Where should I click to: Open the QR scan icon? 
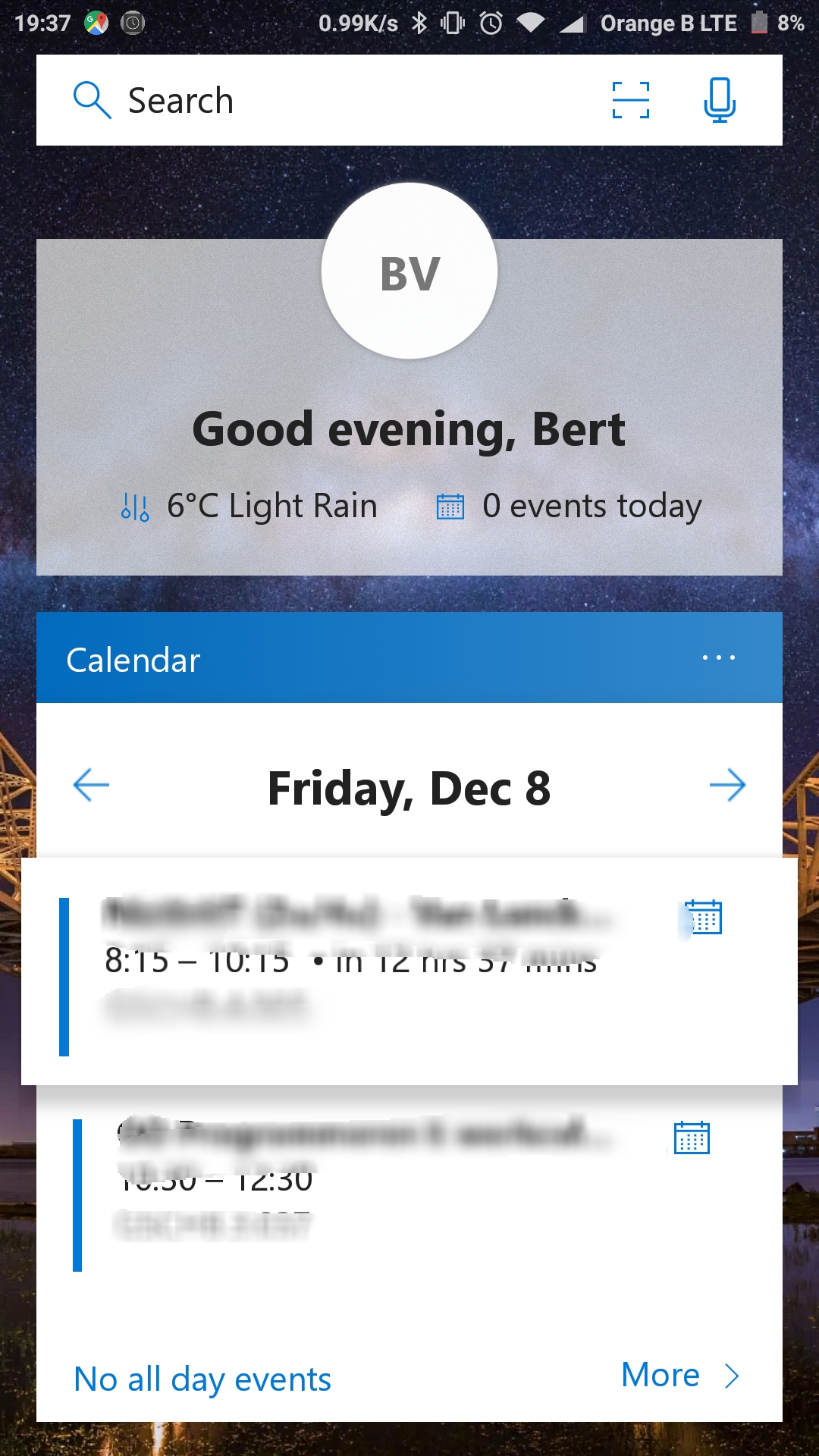(x=631, y=100)
